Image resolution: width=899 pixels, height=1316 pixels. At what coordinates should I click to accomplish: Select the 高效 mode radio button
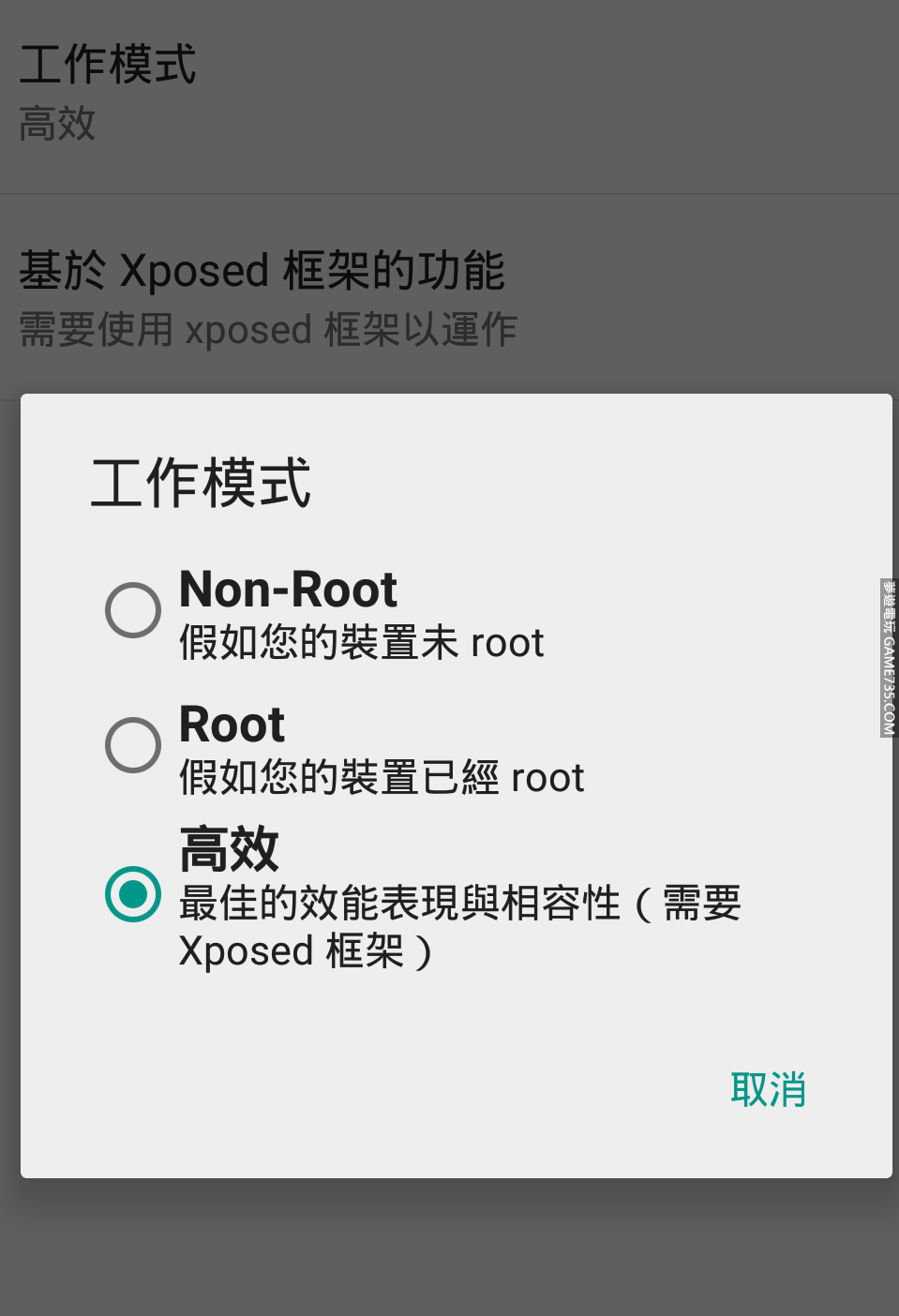tap(133, 894)
